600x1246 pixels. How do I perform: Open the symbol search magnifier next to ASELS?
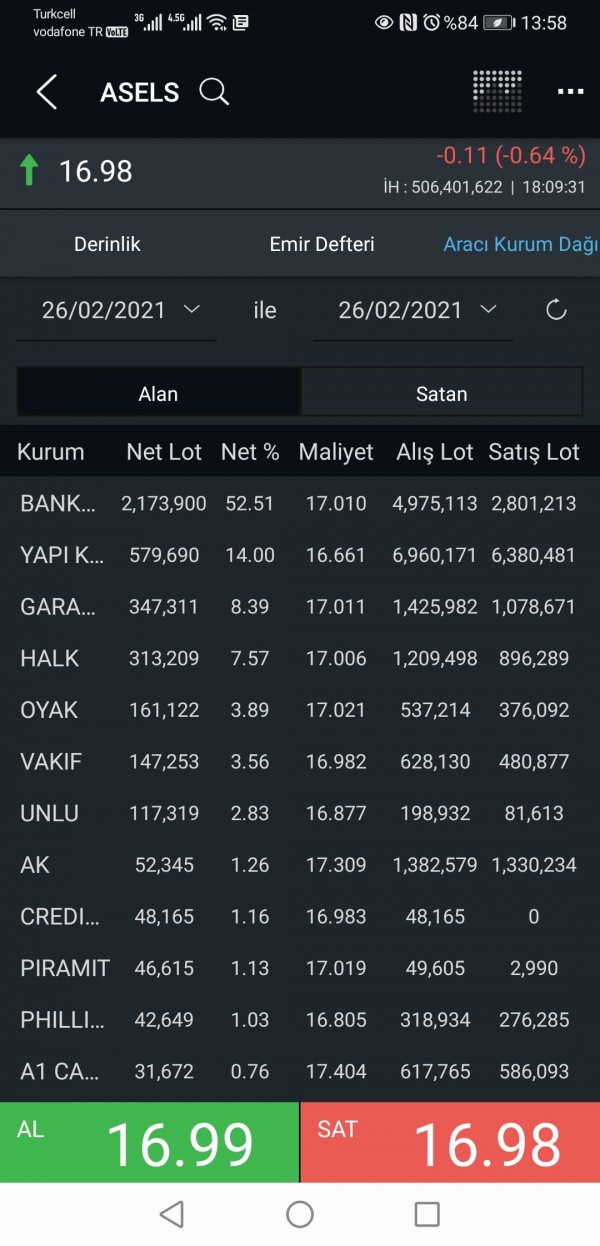point(214,92)
